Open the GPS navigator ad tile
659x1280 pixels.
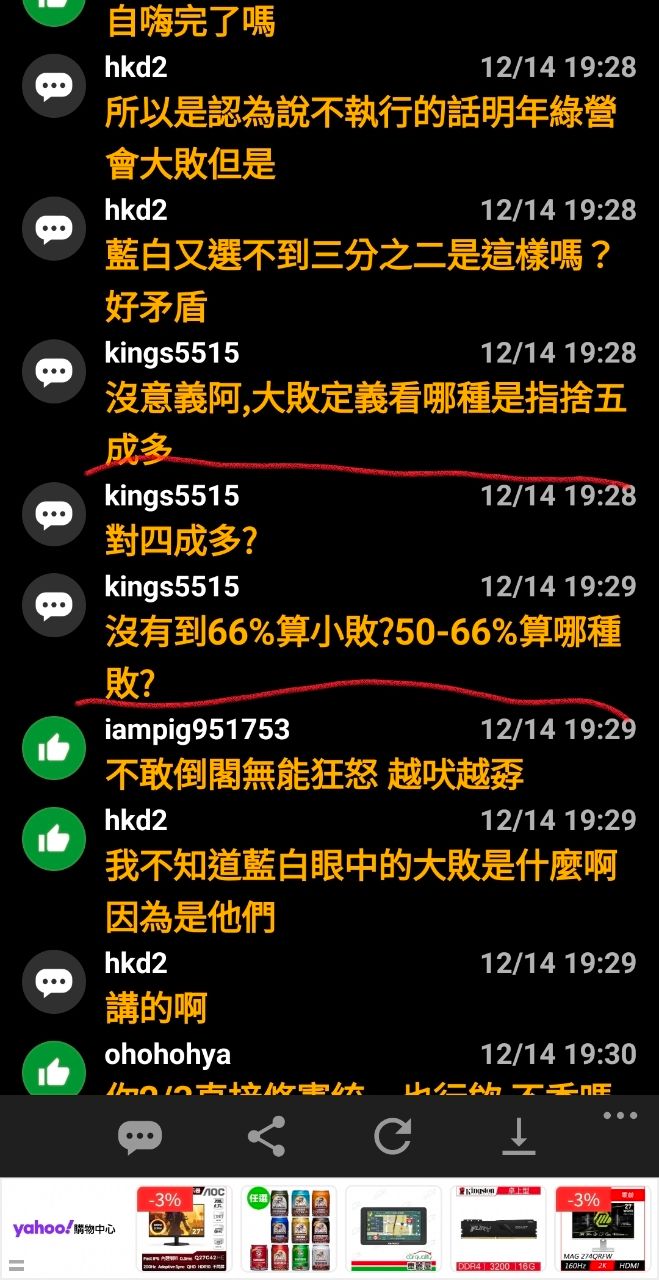pos(393,1228)
